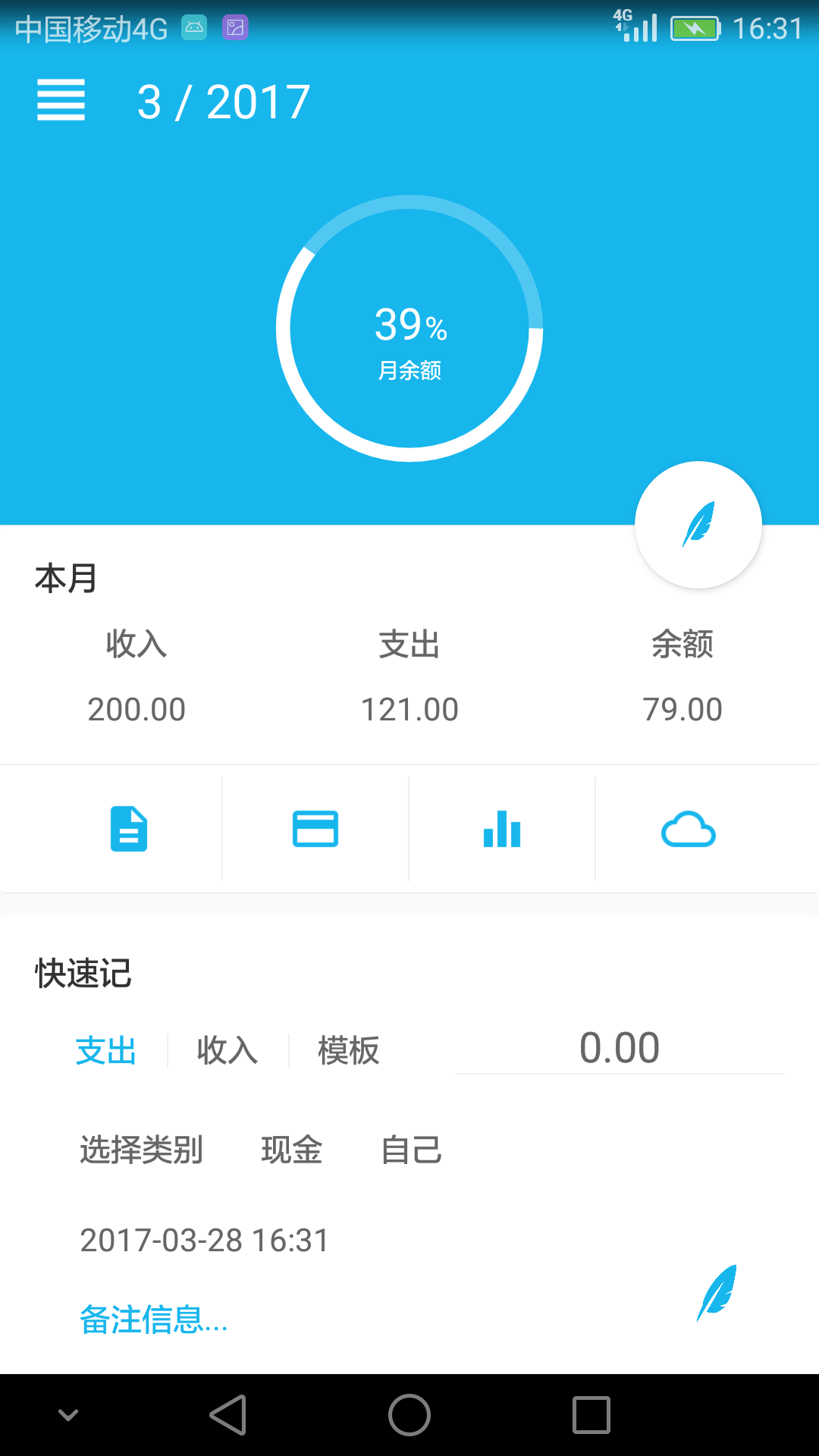
Task: View the bar chart statistics icon
Action: click(x=502, y=828)
